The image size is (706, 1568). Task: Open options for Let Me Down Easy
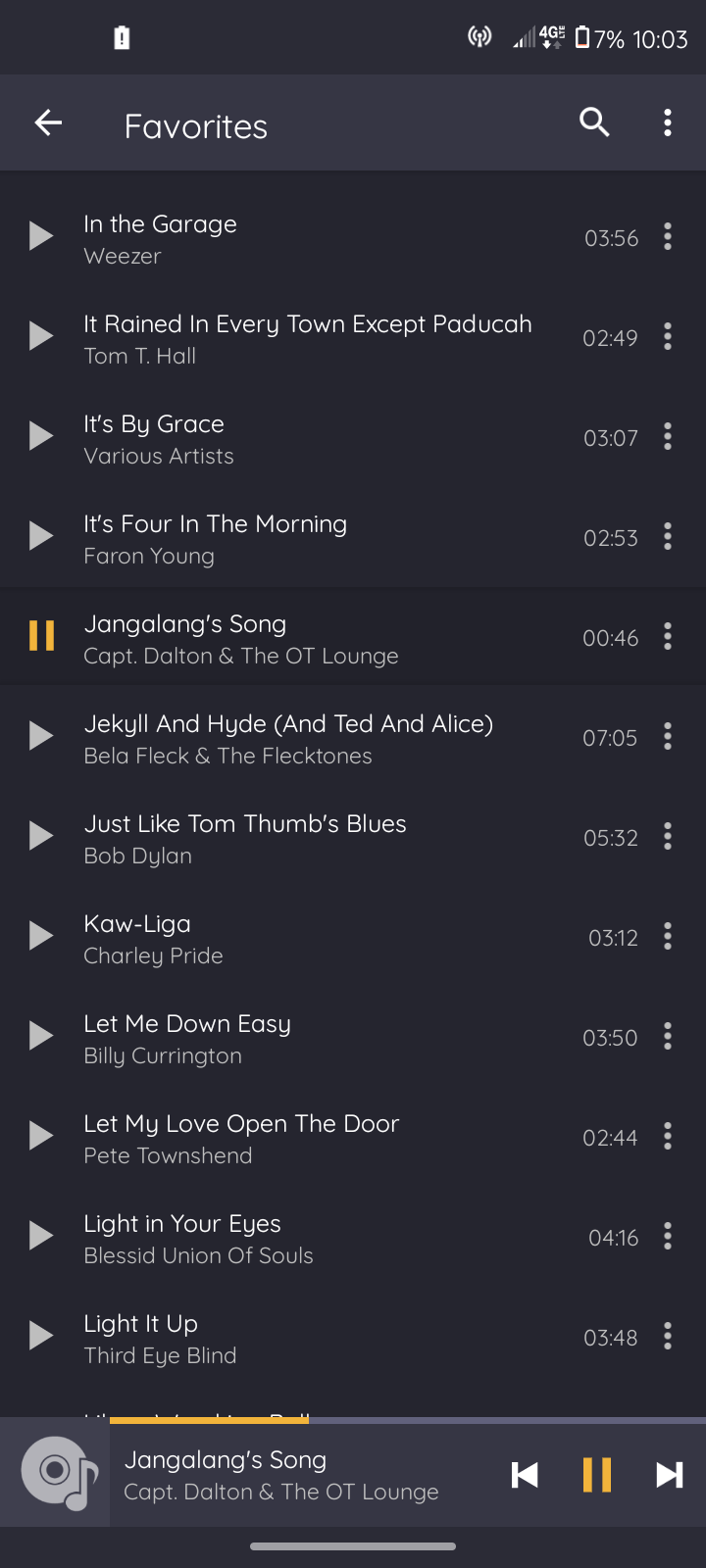[x=668, y=1036]
